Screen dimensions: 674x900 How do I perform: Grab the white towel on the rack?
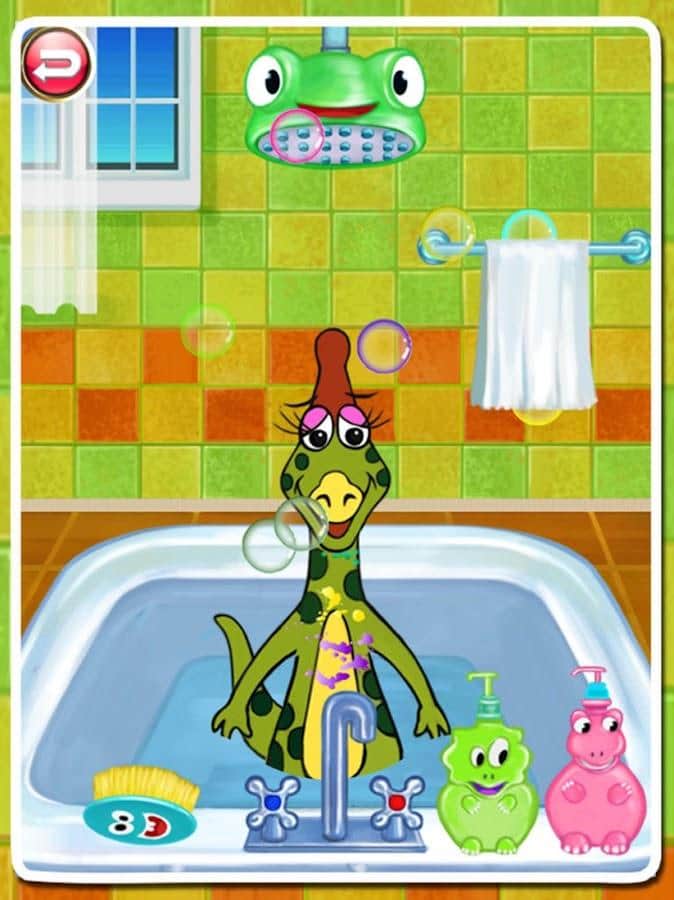pyautogui.click(x=532, y=322)
